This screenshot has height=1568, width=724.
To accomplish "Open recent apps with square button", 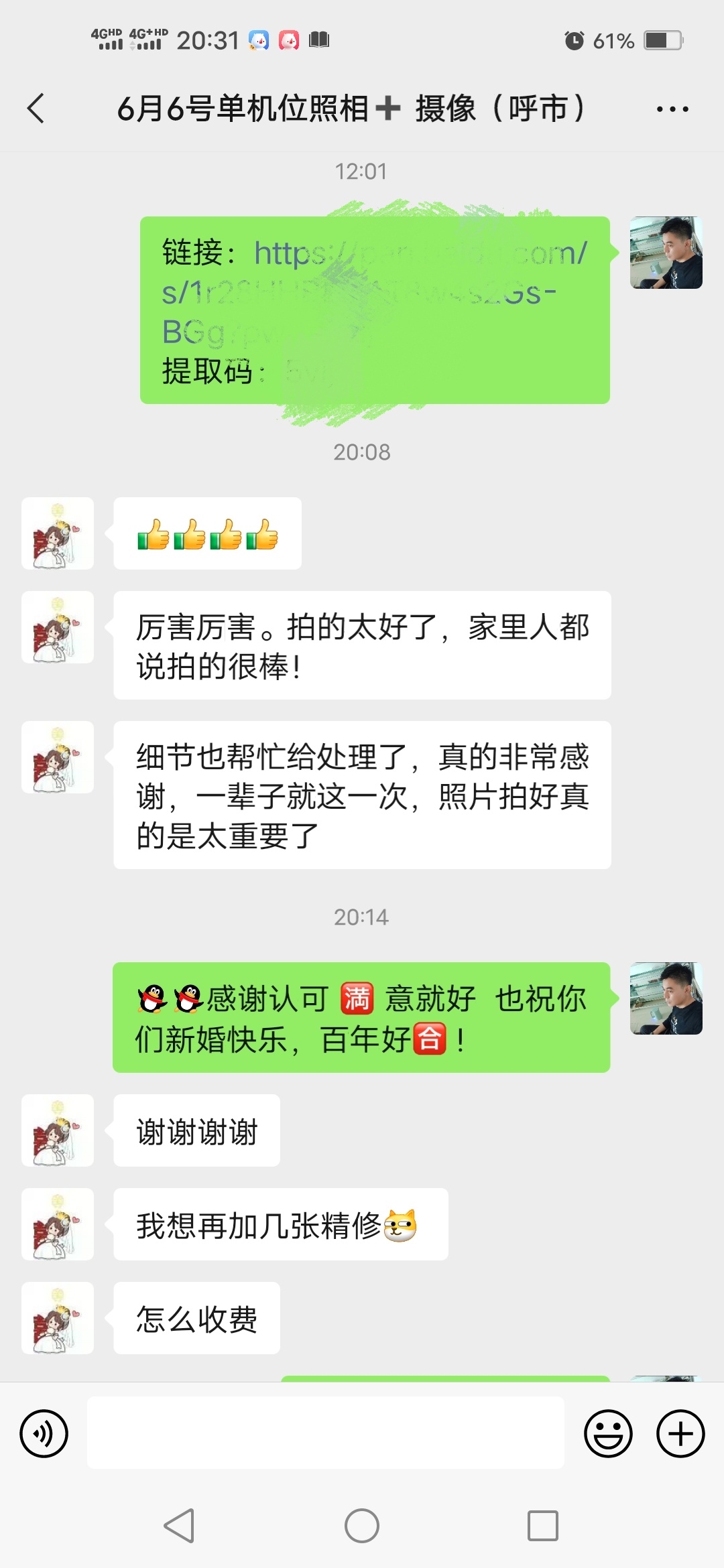I will [x=543, y=1526].
